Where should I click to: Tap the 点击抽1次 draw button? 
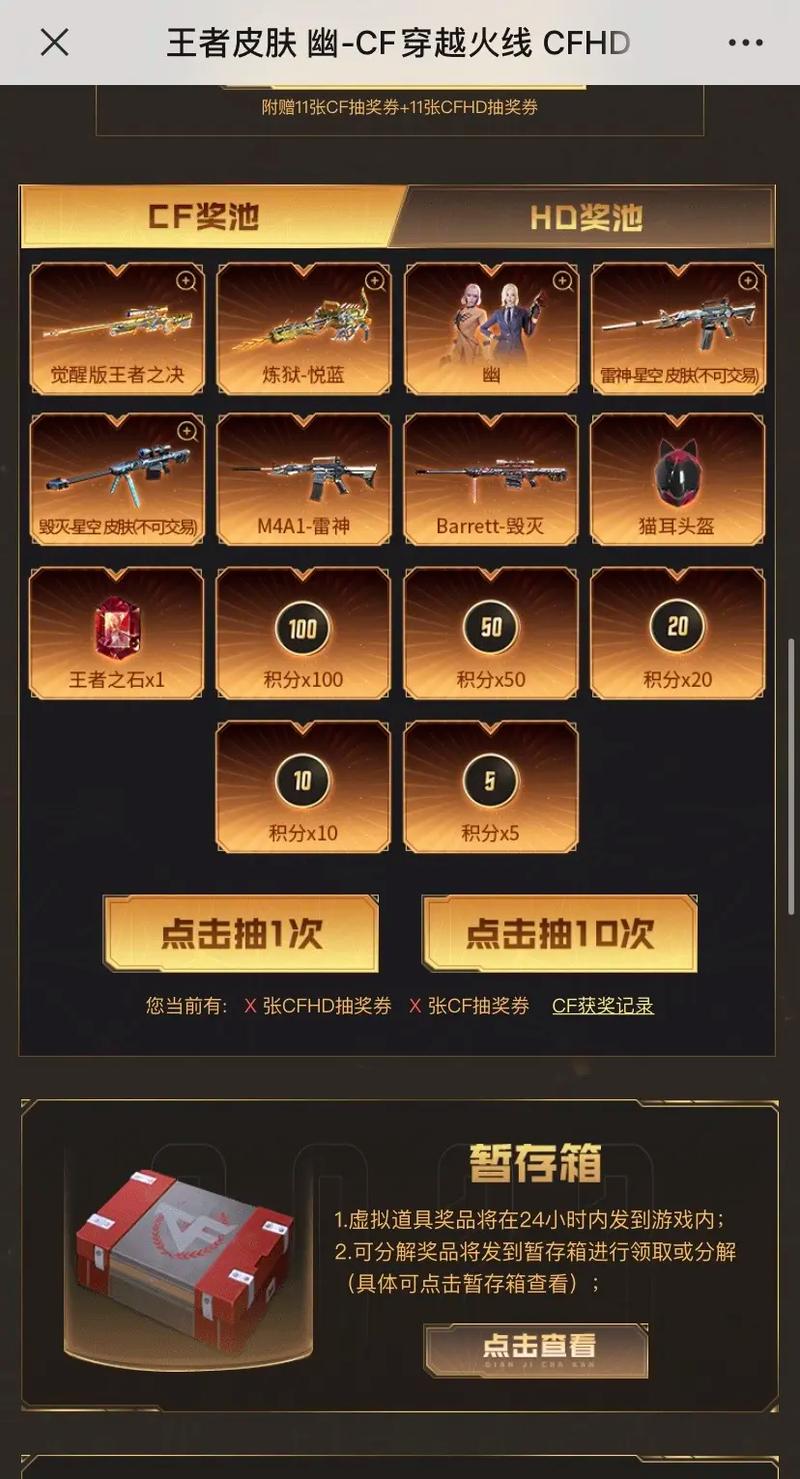click(x=240, y=933)
